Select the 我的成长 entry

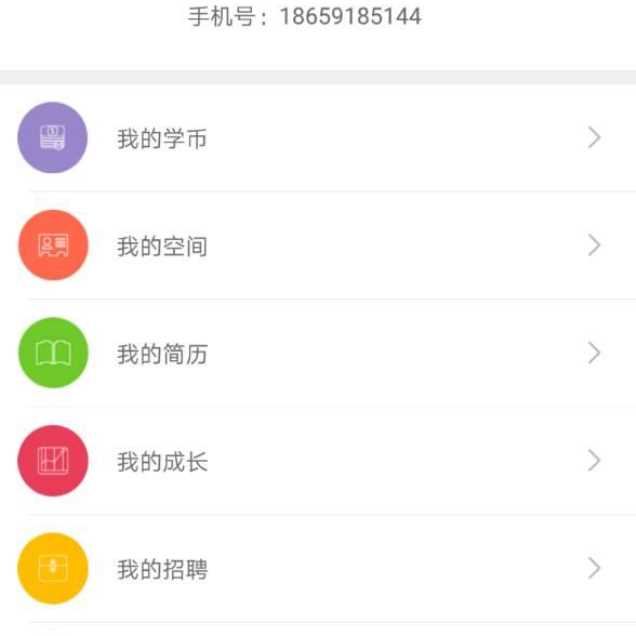point(162,462)
